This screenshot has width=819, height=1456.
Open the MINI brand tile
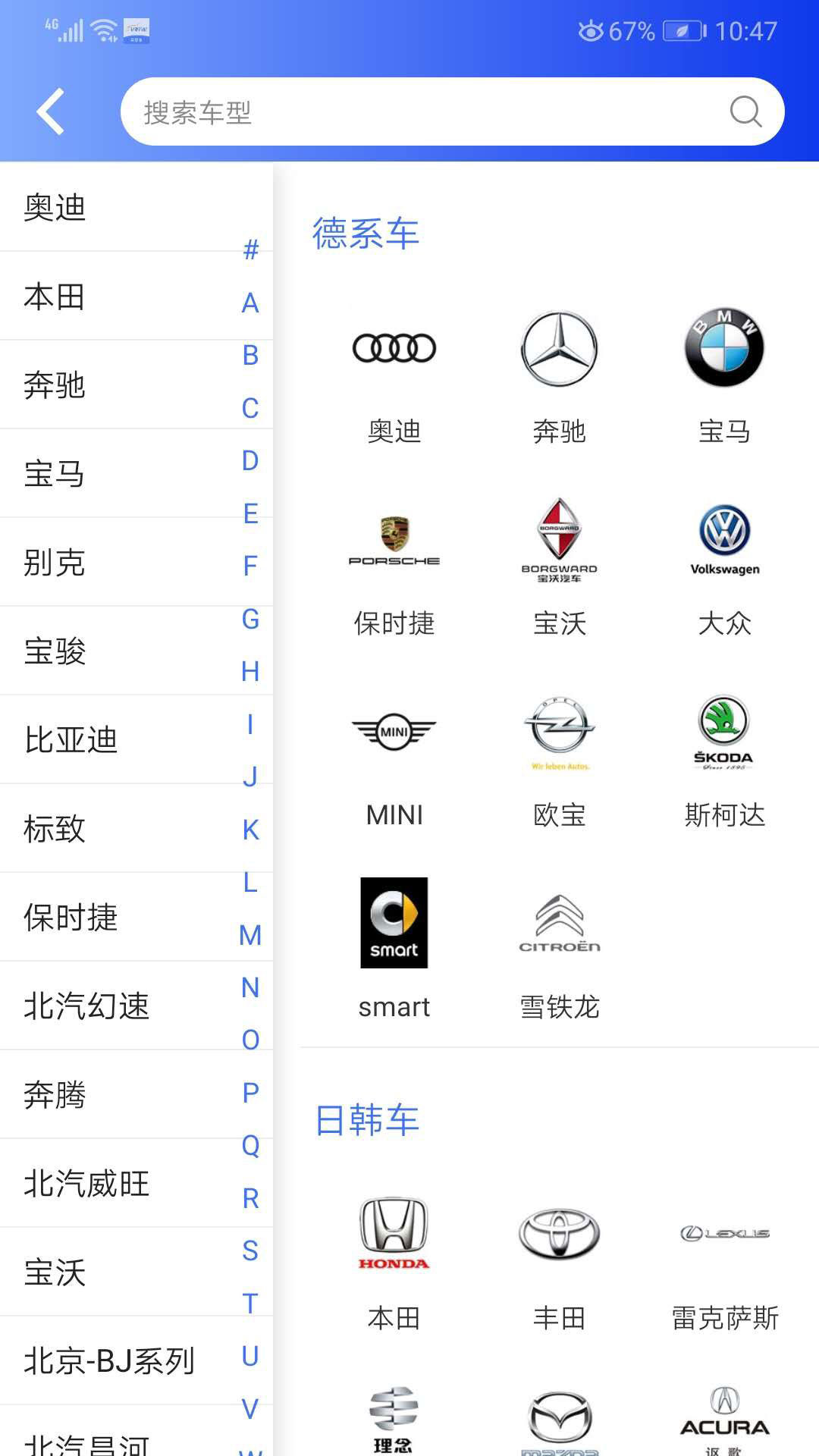pyautogui.click(x=394, y=759)
